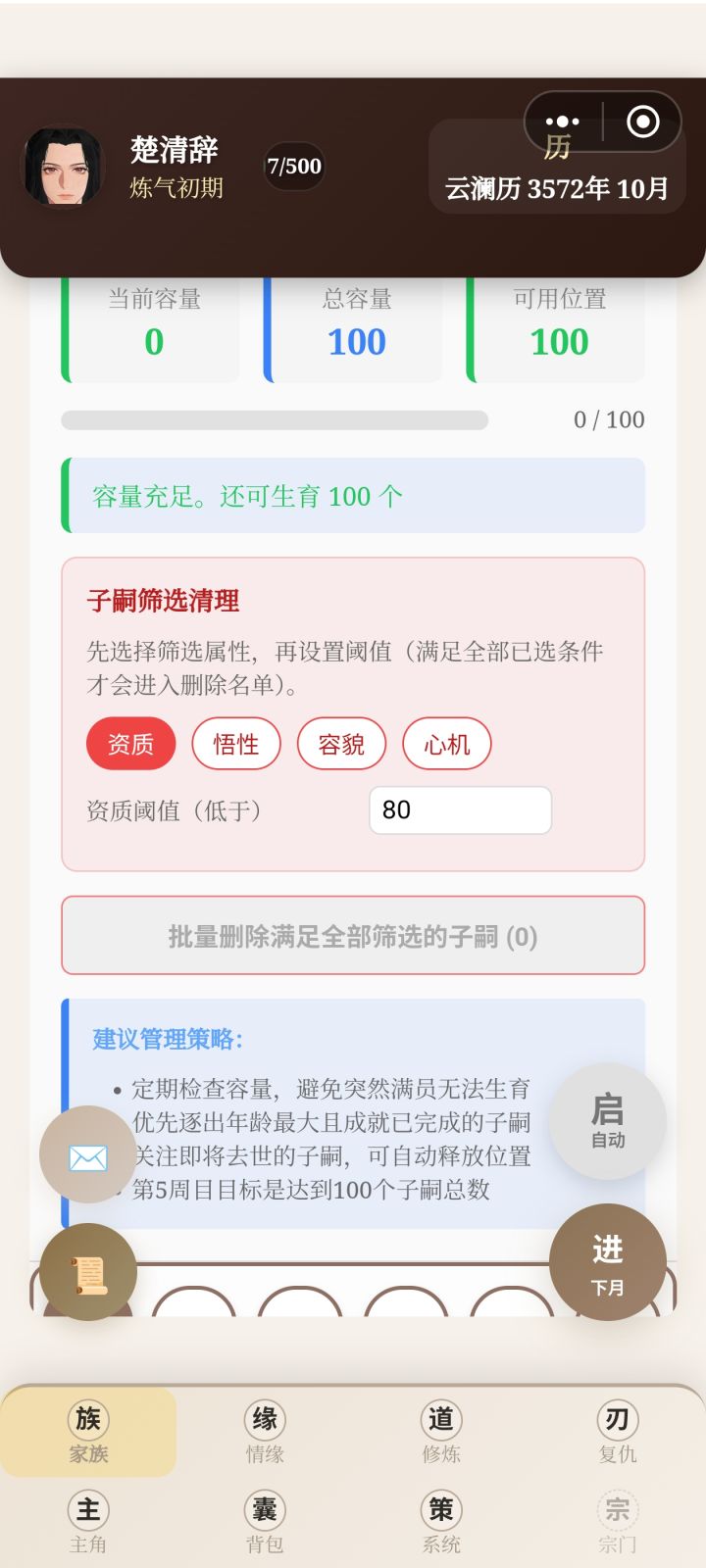Click the 资质阈值 threshold input showing 80

(460, 809)
